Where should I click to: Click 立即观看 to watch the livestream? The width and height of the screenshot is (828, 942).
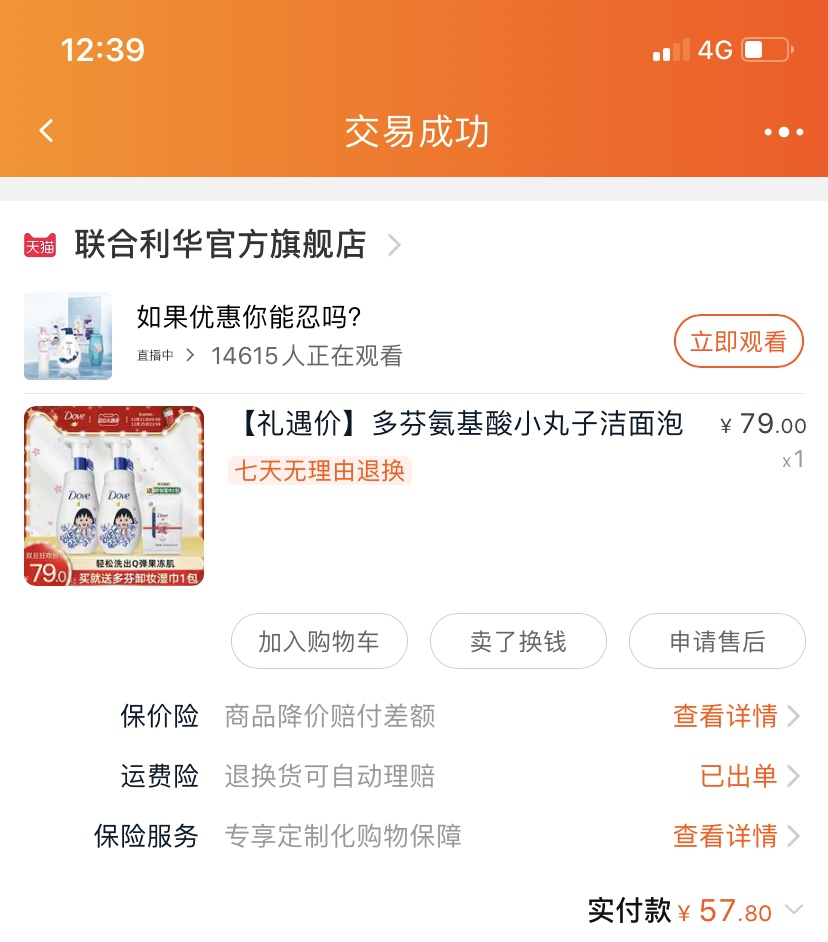point(739,341)
